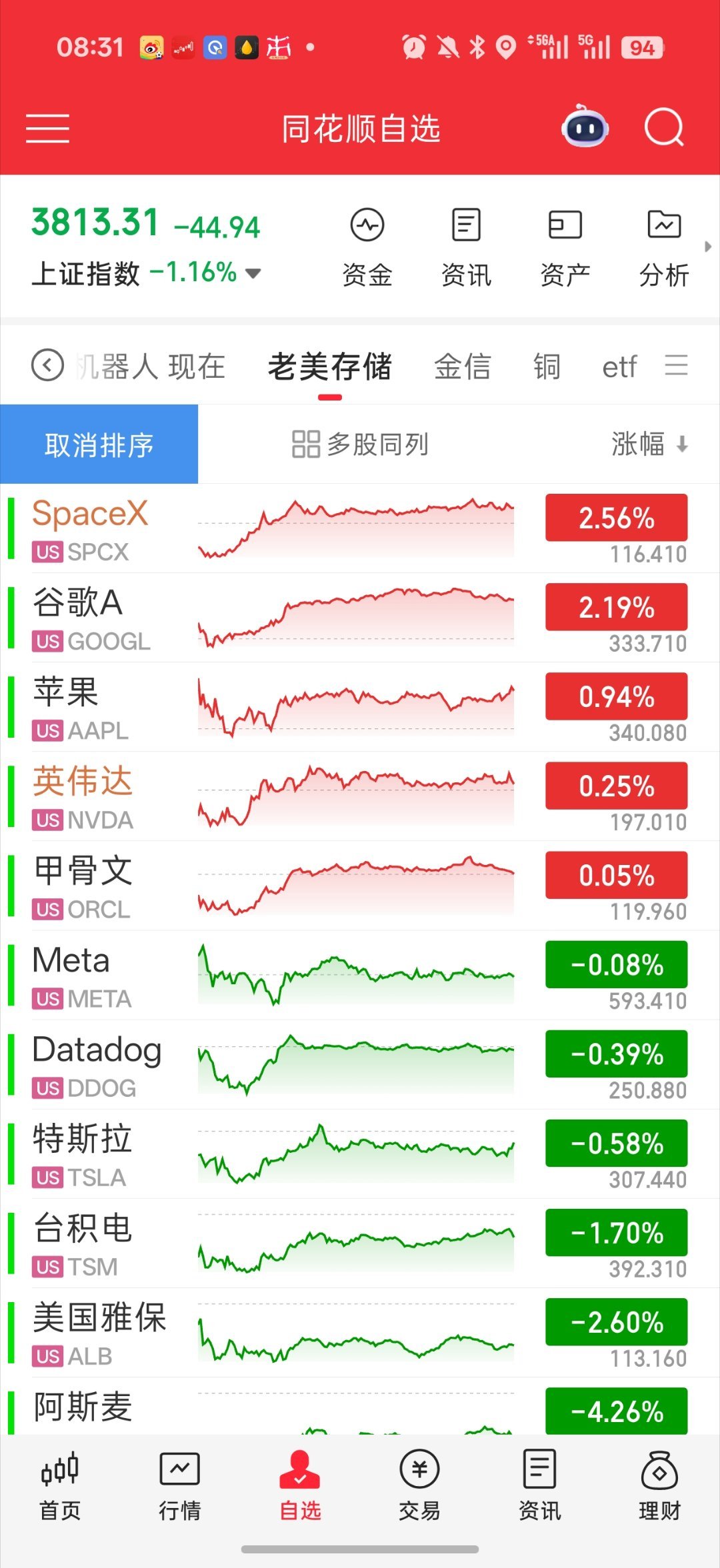
Task: Go to the 首页 tab
Action: (x=60, y=1486)
